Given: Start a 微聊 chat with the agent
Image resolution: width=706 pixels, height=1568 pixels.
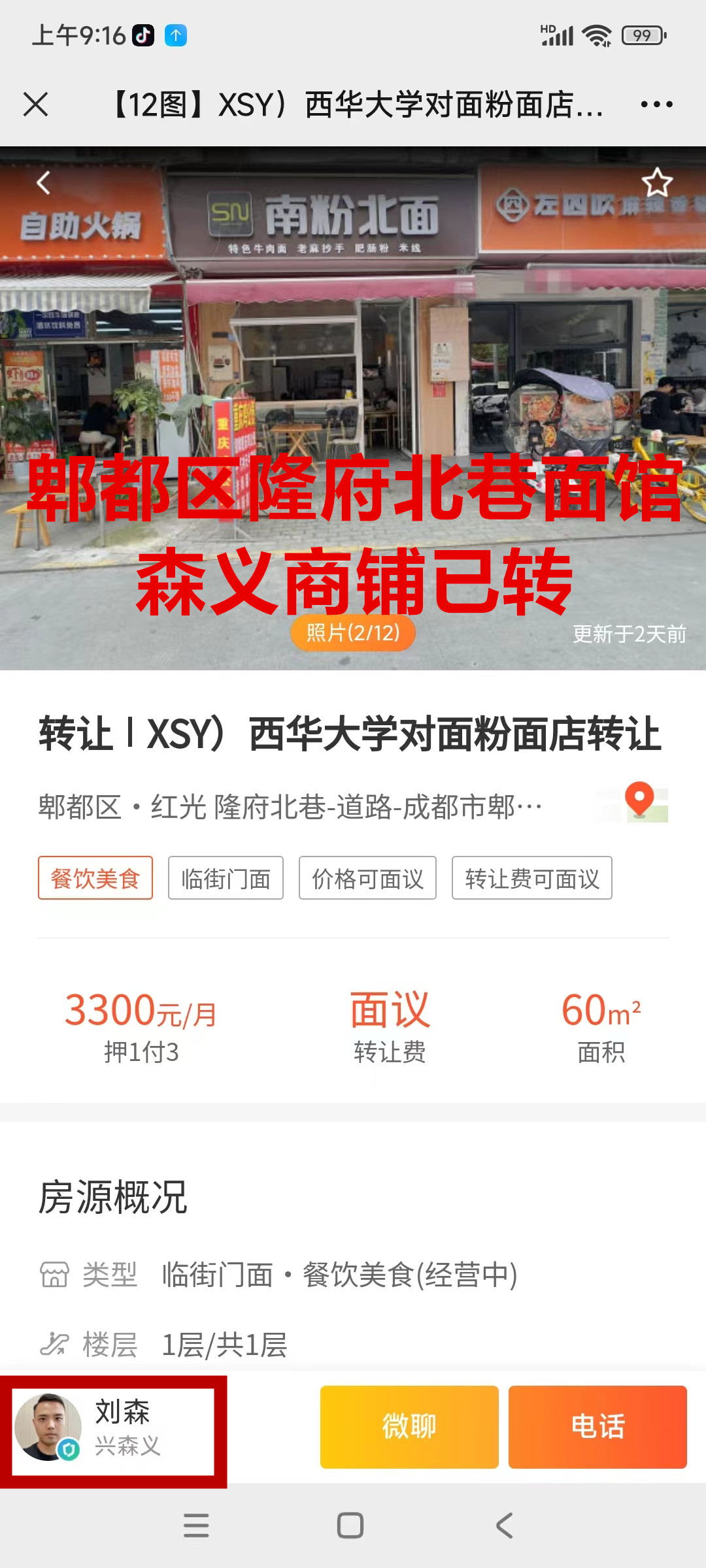Looking at the screenshot, I should pos(409,1427).
